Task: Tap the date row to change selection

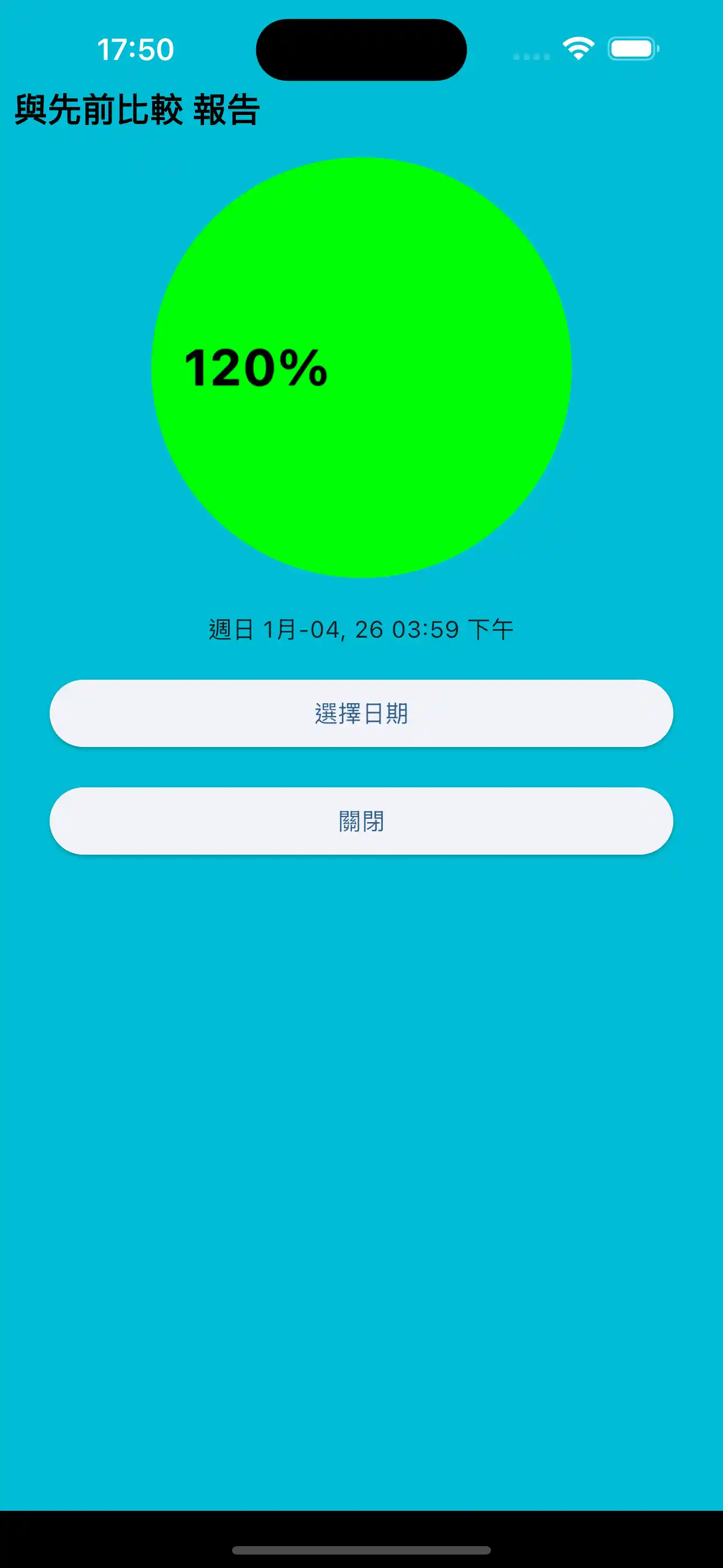Action: pyautogui.click(x=361, y=629)
